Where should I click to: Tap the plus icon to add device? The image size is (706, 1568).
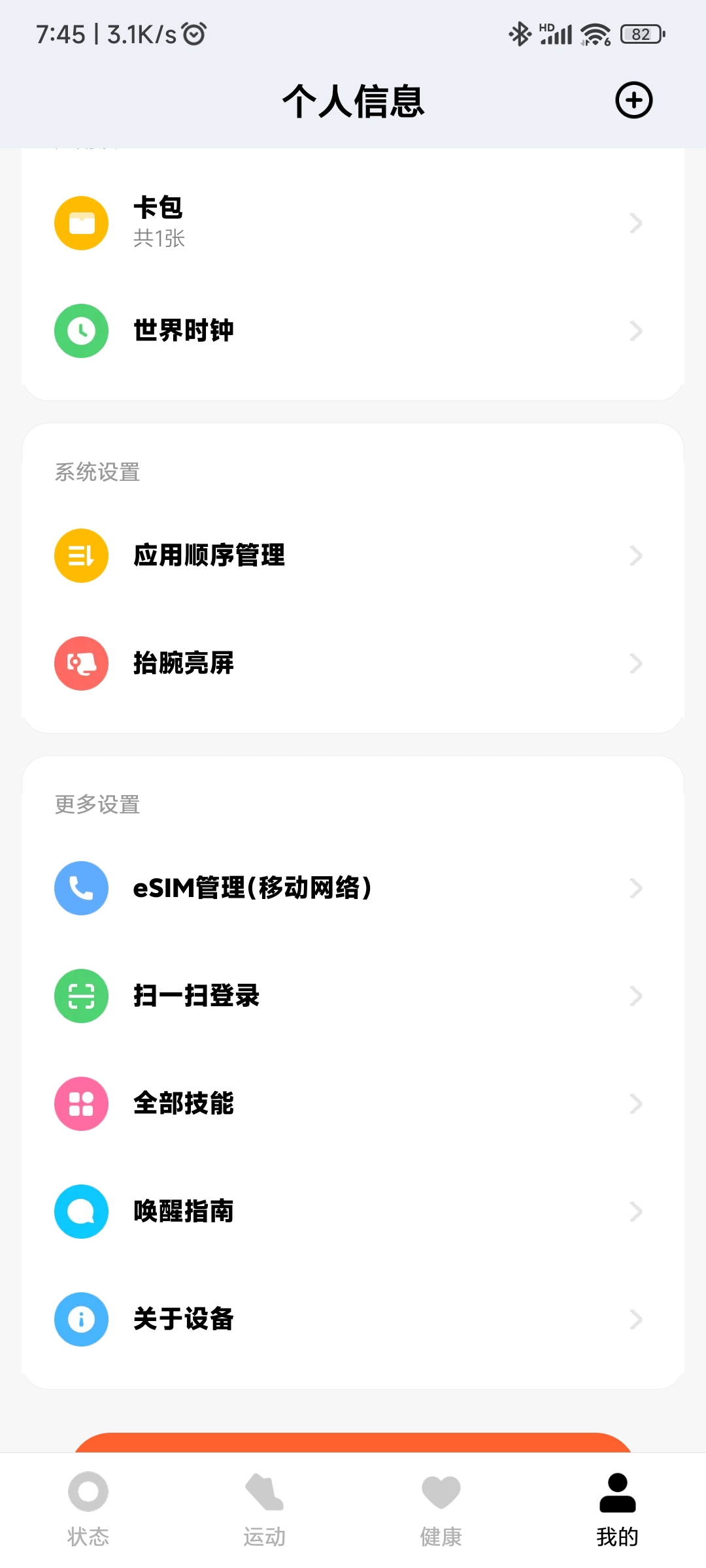[x=633, y=101]
